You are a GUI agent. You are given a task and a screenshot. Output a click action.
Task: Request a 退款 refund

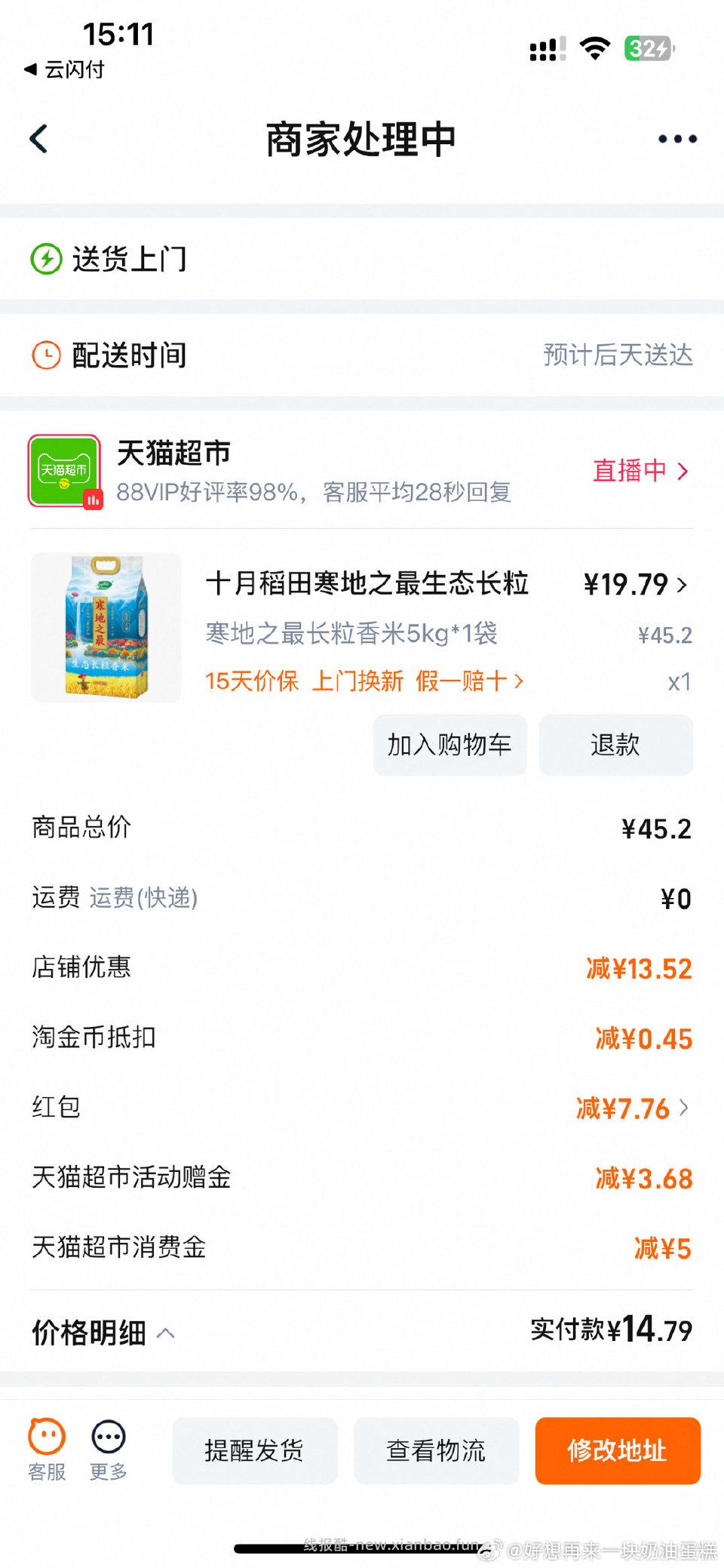[615, 745]
